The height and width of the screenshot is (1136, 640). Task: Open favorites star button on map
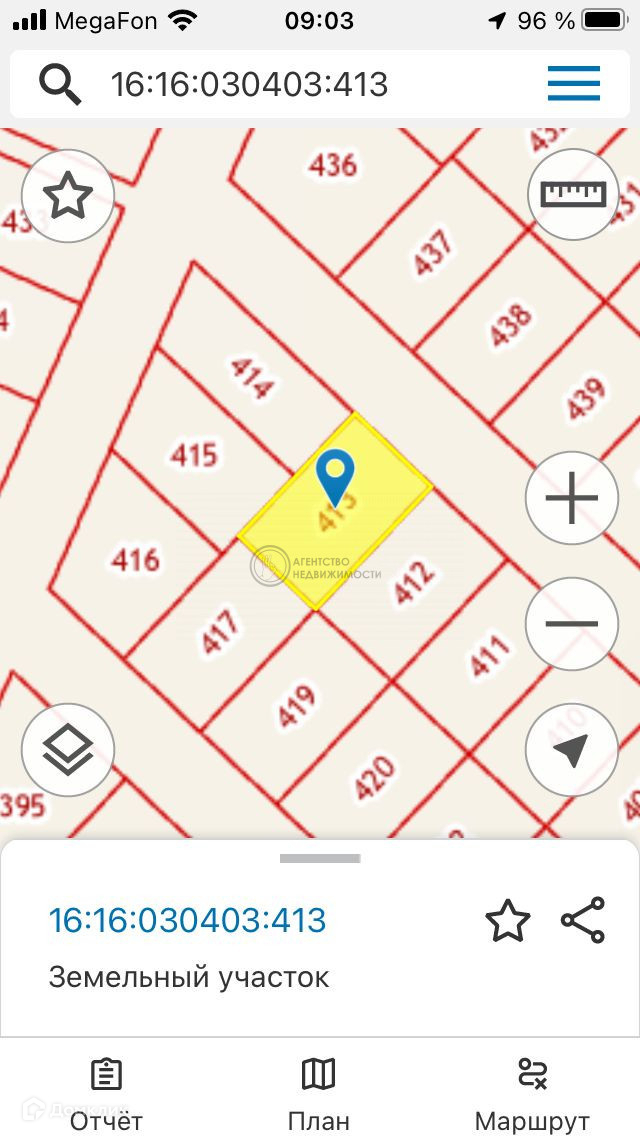click(68, 196)
